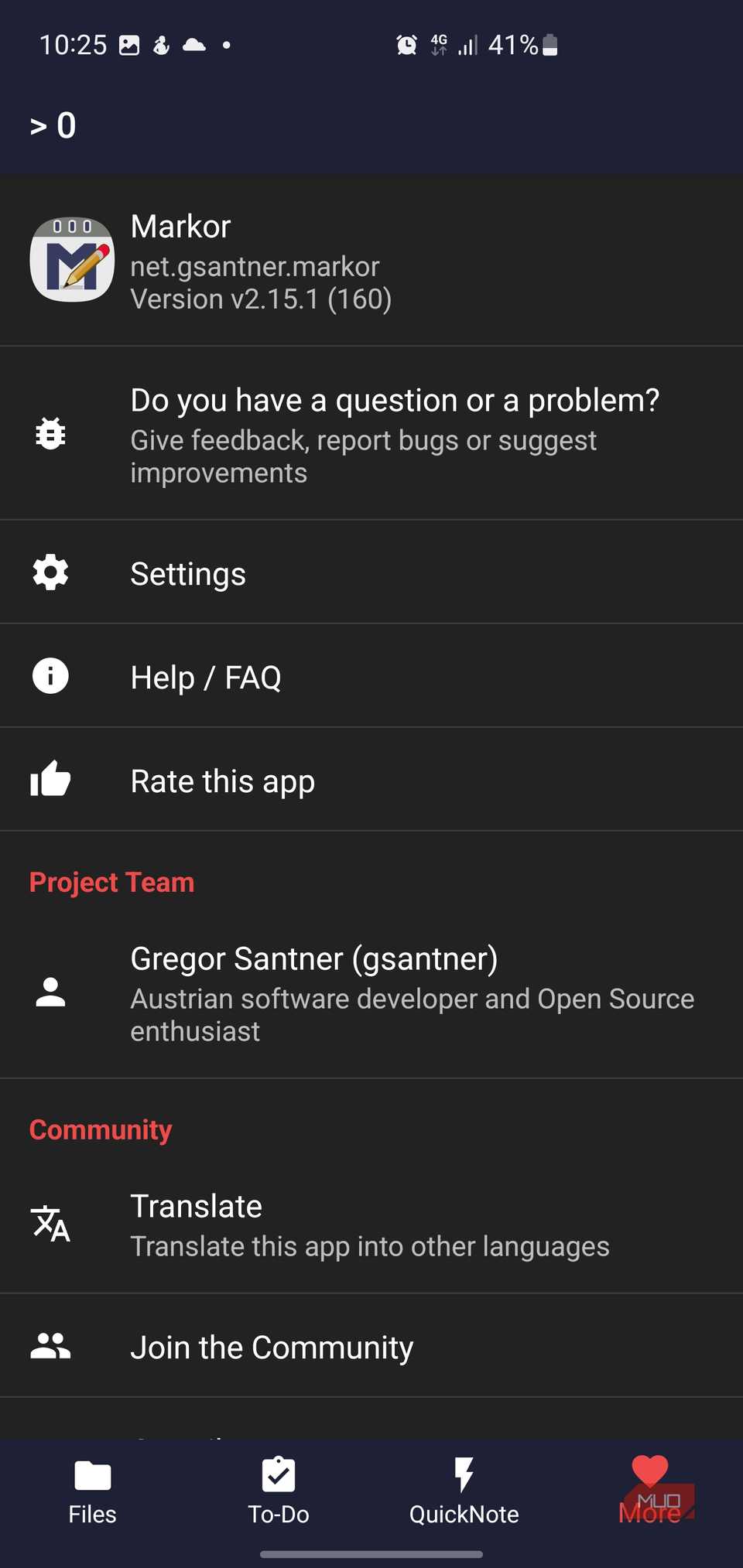Open Translate this app option
The image size is (743, 1568).
pyautogui.click(x=371, y=1225)
